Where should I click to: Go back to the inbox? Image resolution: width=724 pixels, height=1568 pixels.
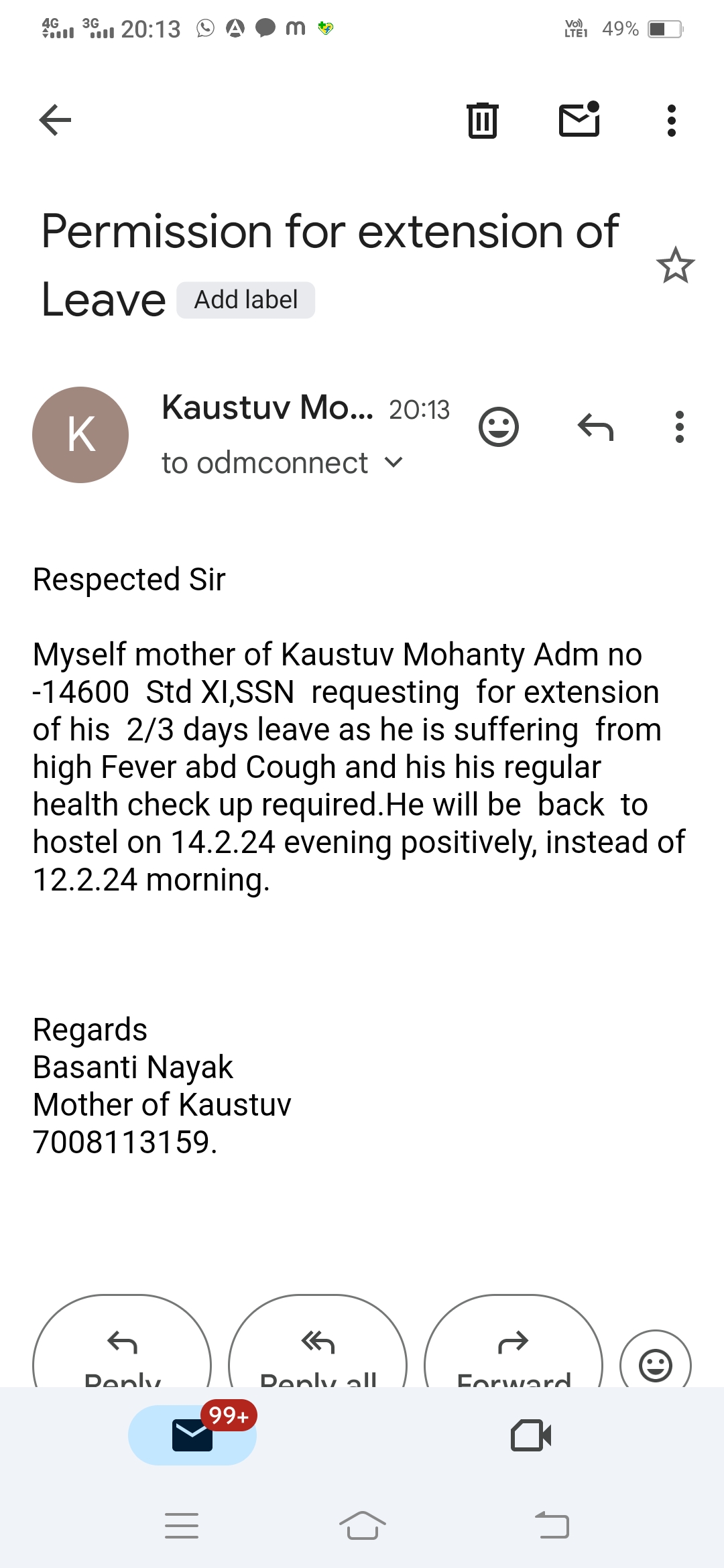coord(55,121)
